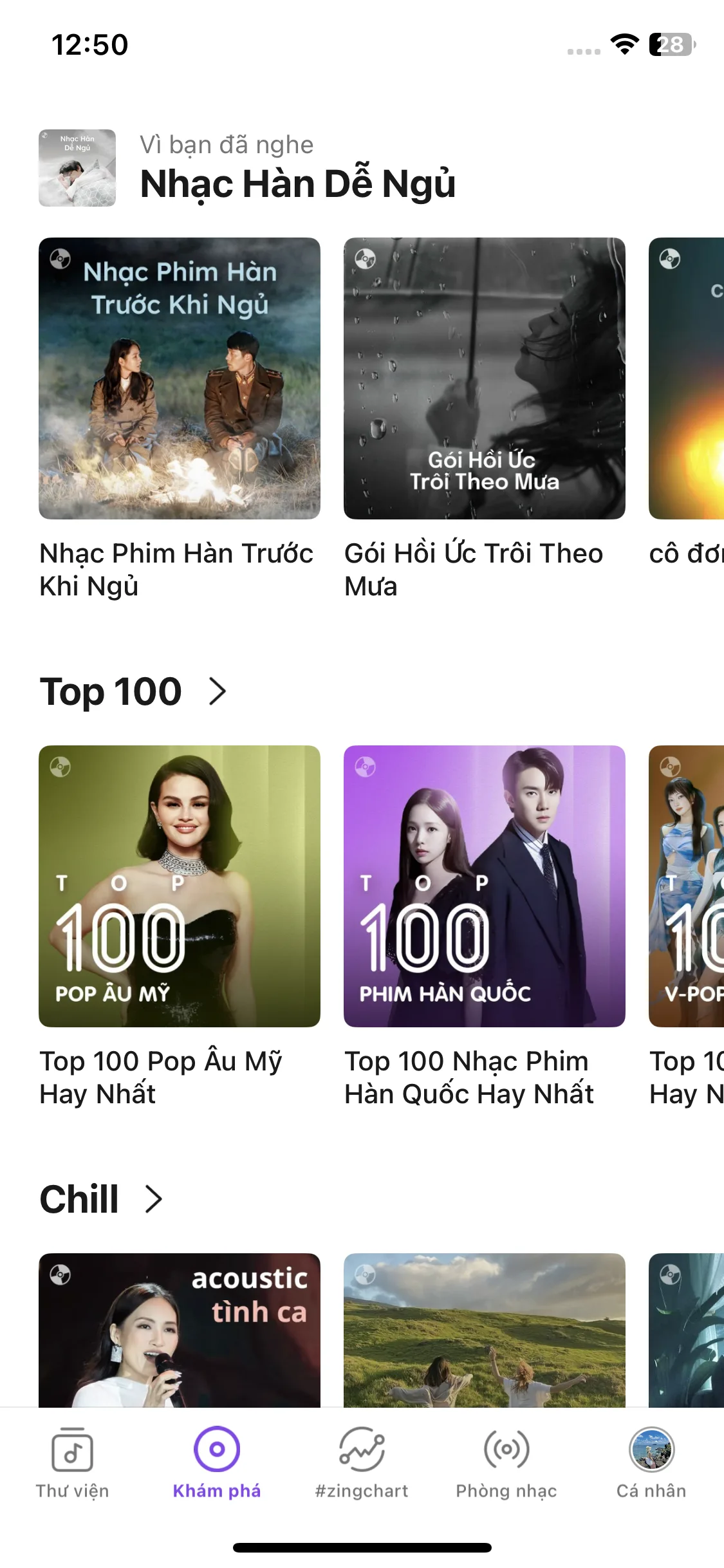This screenshot has height=1568, width=724.
Task: Open the acoustic tình ca playlist
Action: (x=180, y=1330)
